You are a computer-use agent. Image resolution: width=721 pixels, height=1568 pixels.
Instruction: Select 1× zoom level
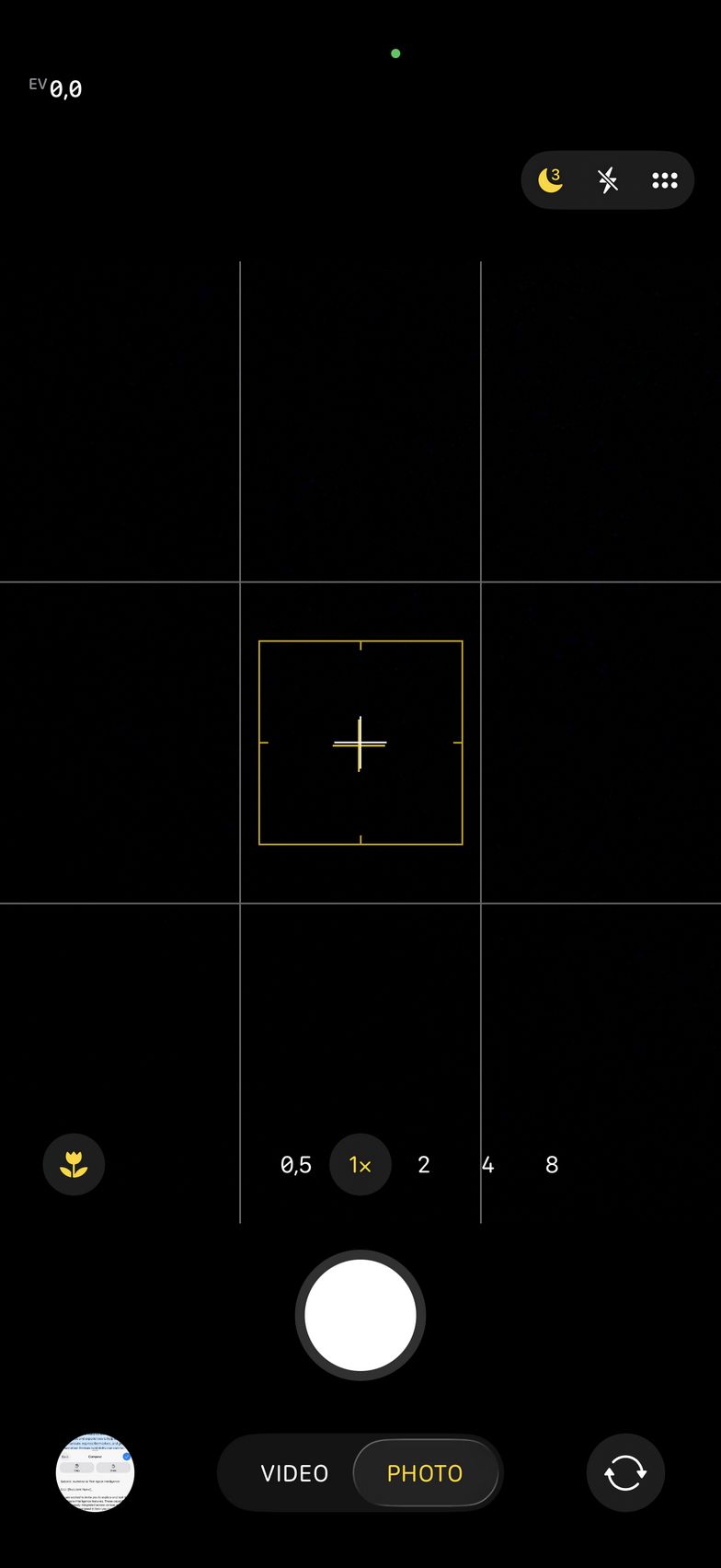[360, 1165]
